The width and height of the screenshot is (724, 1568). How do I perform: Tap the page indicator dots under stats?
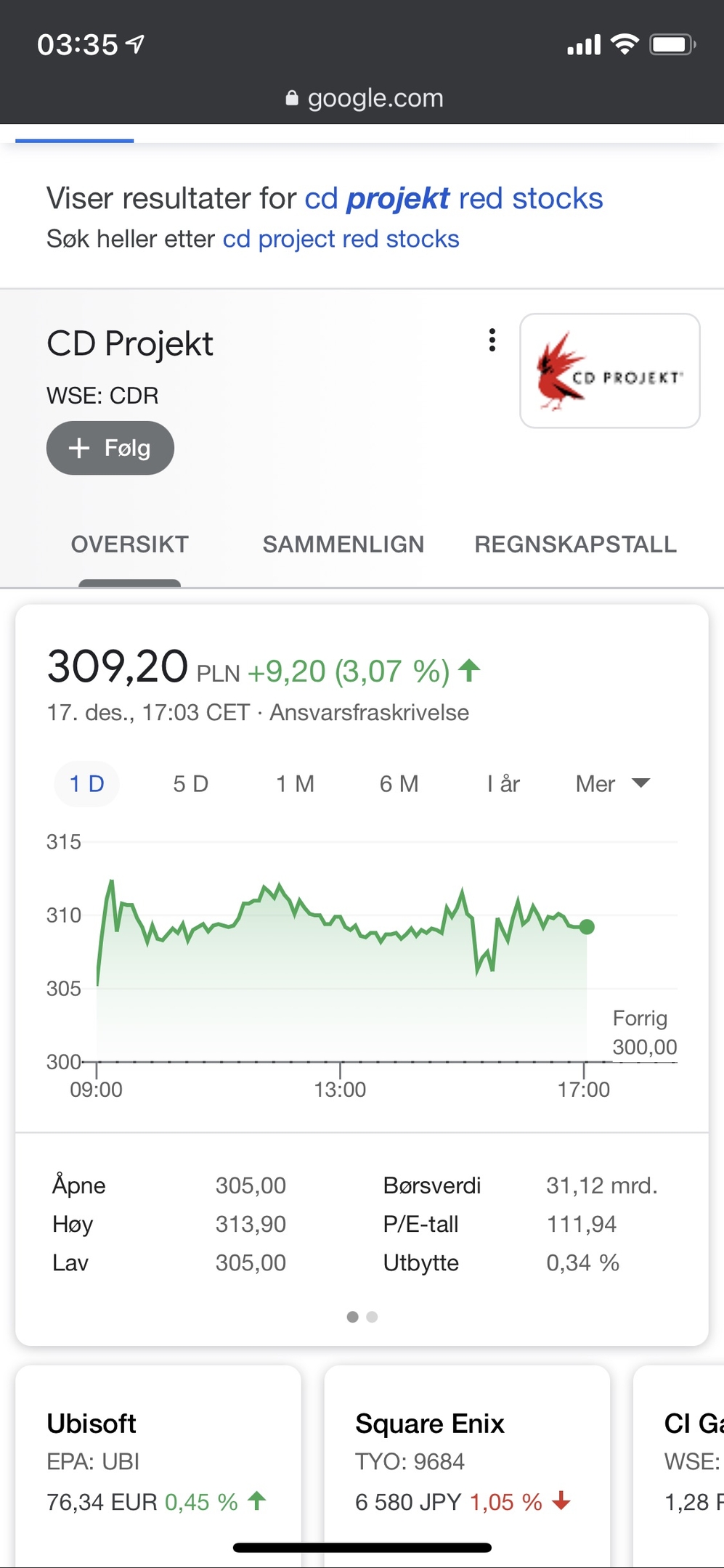pyautogui.click(x=362, y=1317)
